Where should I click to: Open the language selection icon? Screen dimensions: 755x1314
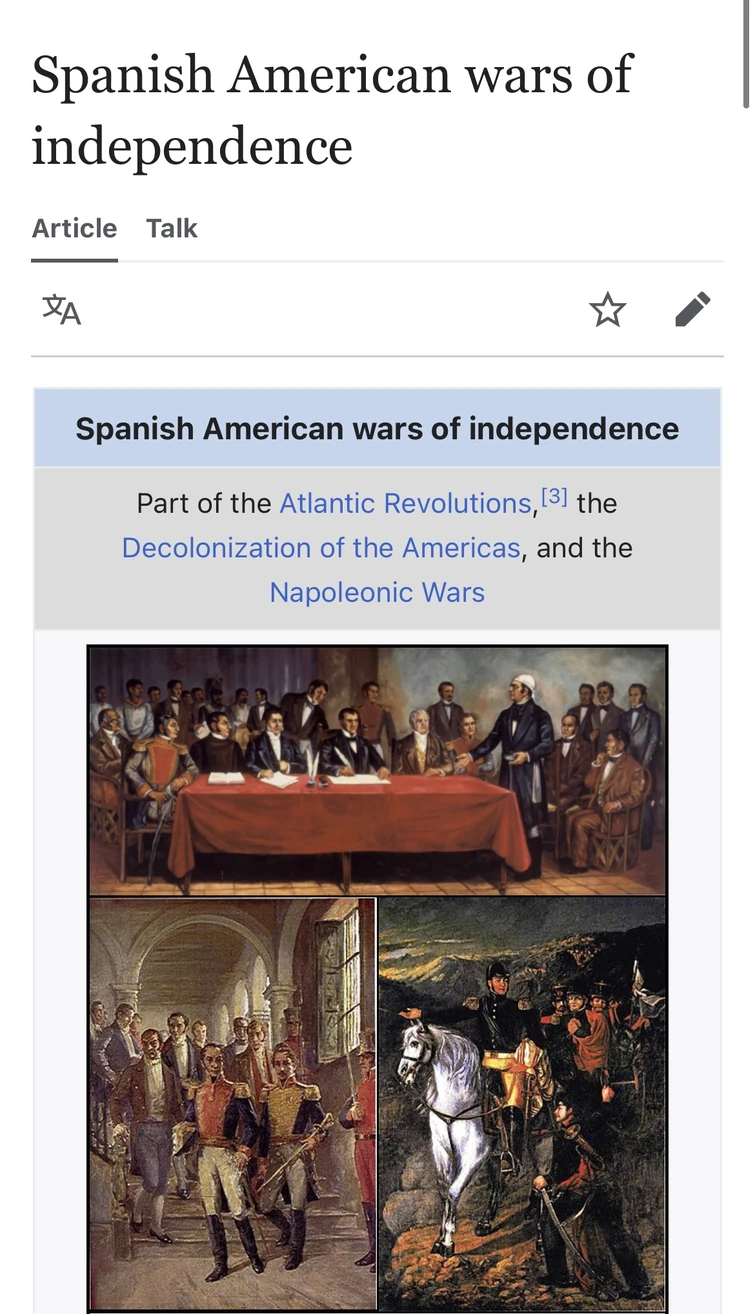click(x=61, y=310)
